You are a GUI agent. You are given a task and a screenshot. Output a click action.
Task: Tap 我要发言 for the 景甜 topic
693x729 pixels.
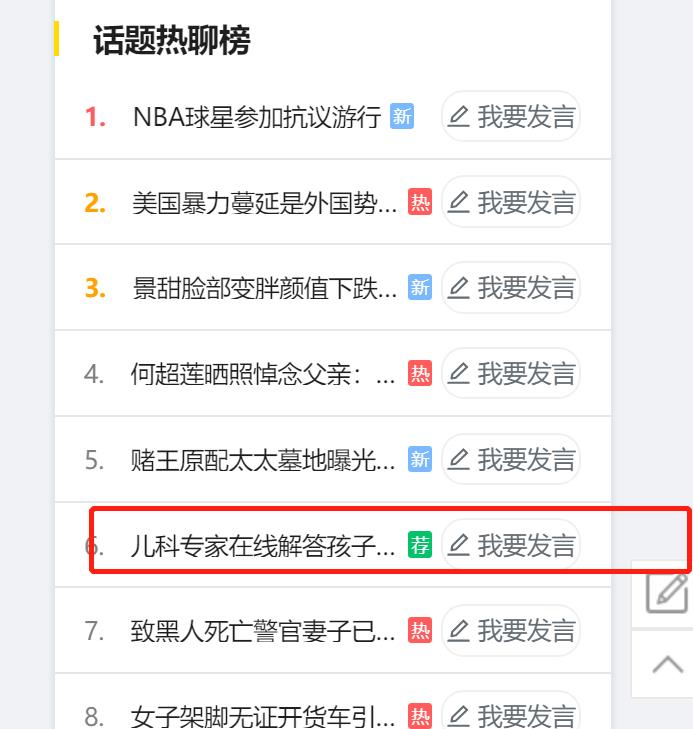coord(511,289)
